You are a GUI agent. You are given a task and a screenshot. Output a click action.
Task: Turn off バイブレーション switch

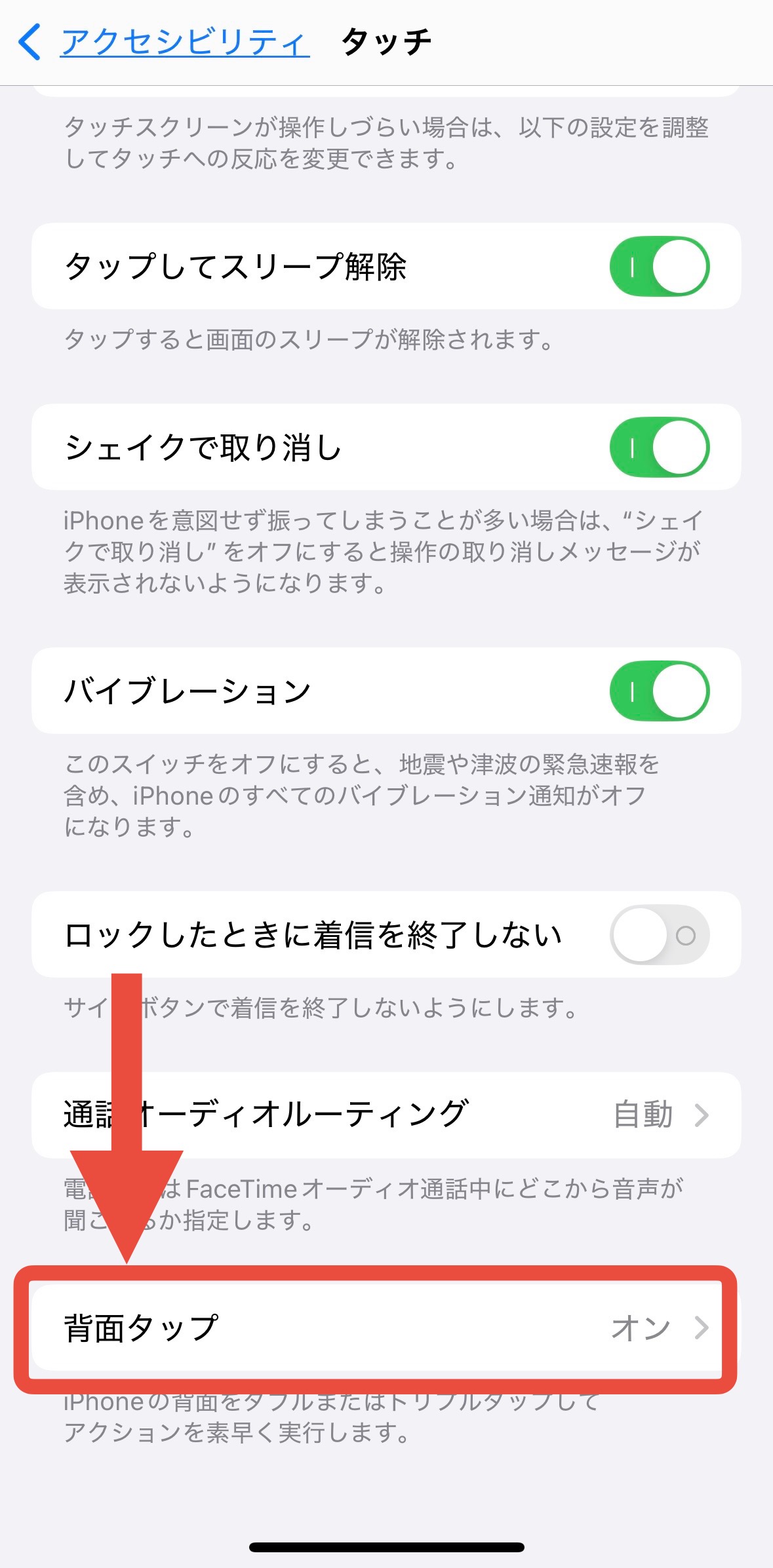[x=660, y=691]
